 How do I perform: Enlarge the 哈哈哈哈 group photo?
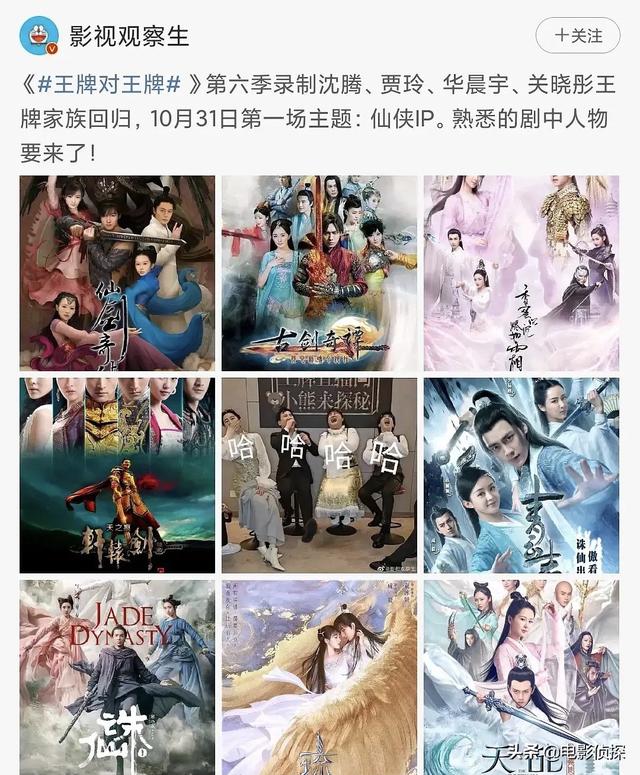[x=319, y=475]
